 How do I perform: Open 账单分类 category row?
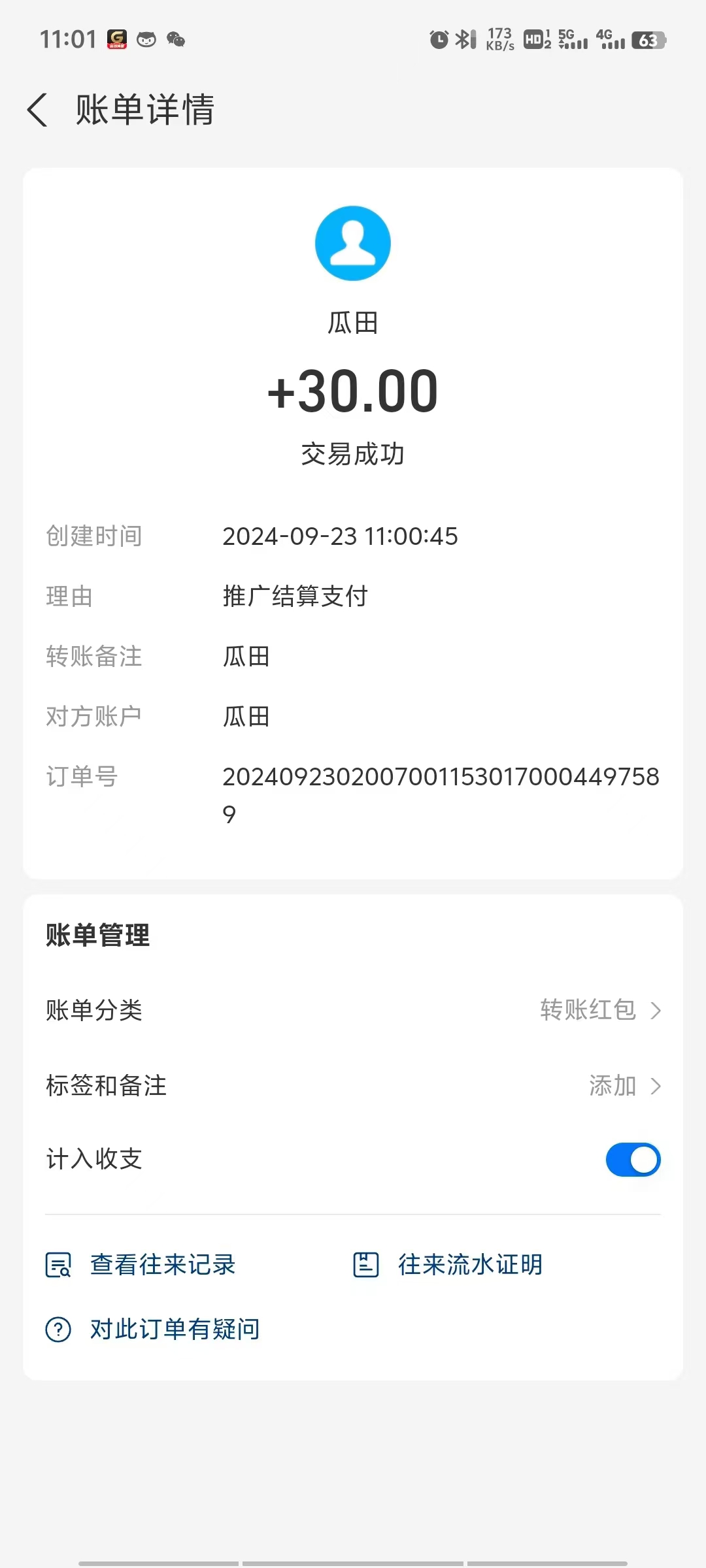click(353, 1010)
